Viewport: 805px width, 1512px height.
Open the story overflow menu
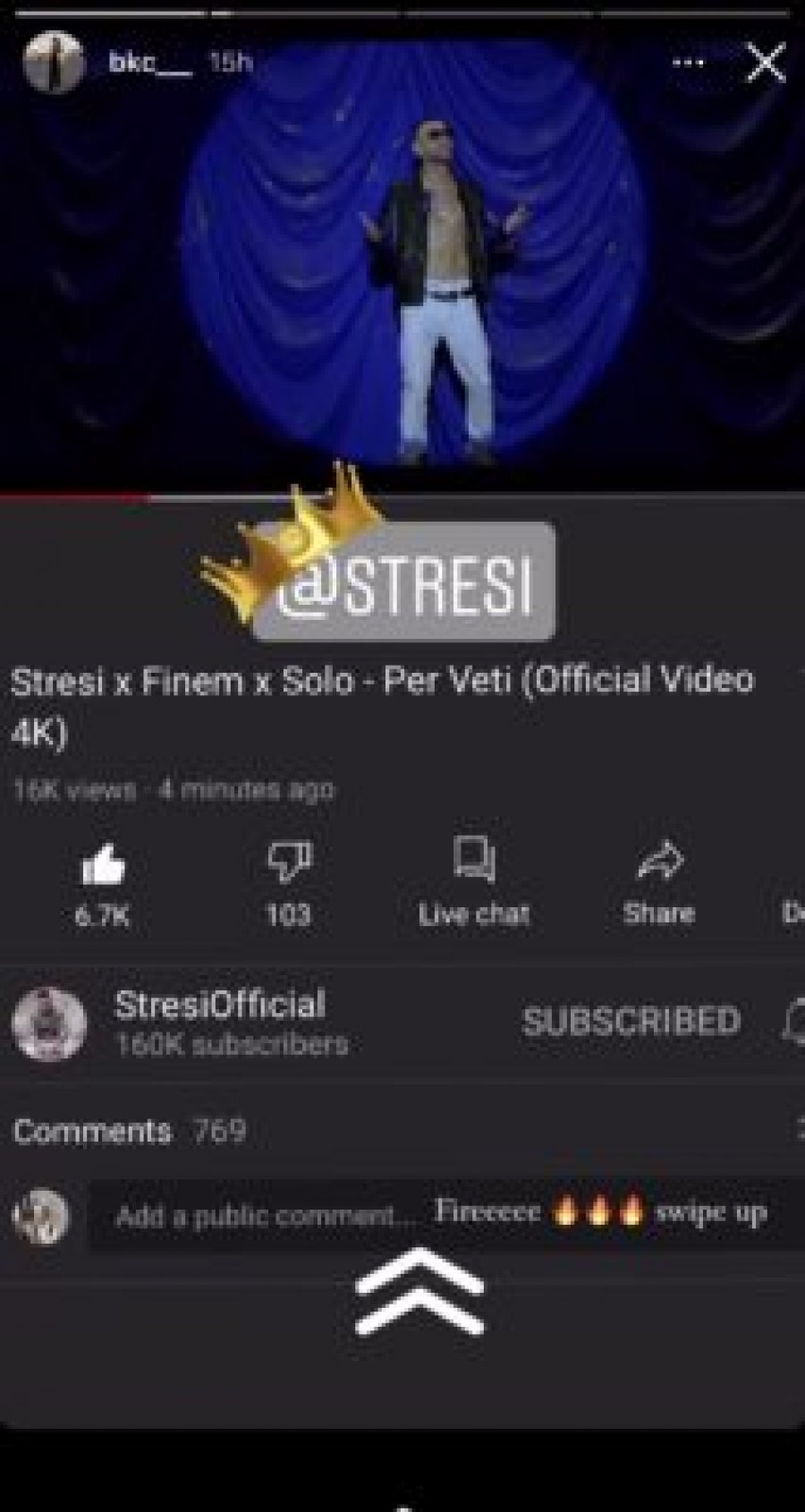click(687, 64)
